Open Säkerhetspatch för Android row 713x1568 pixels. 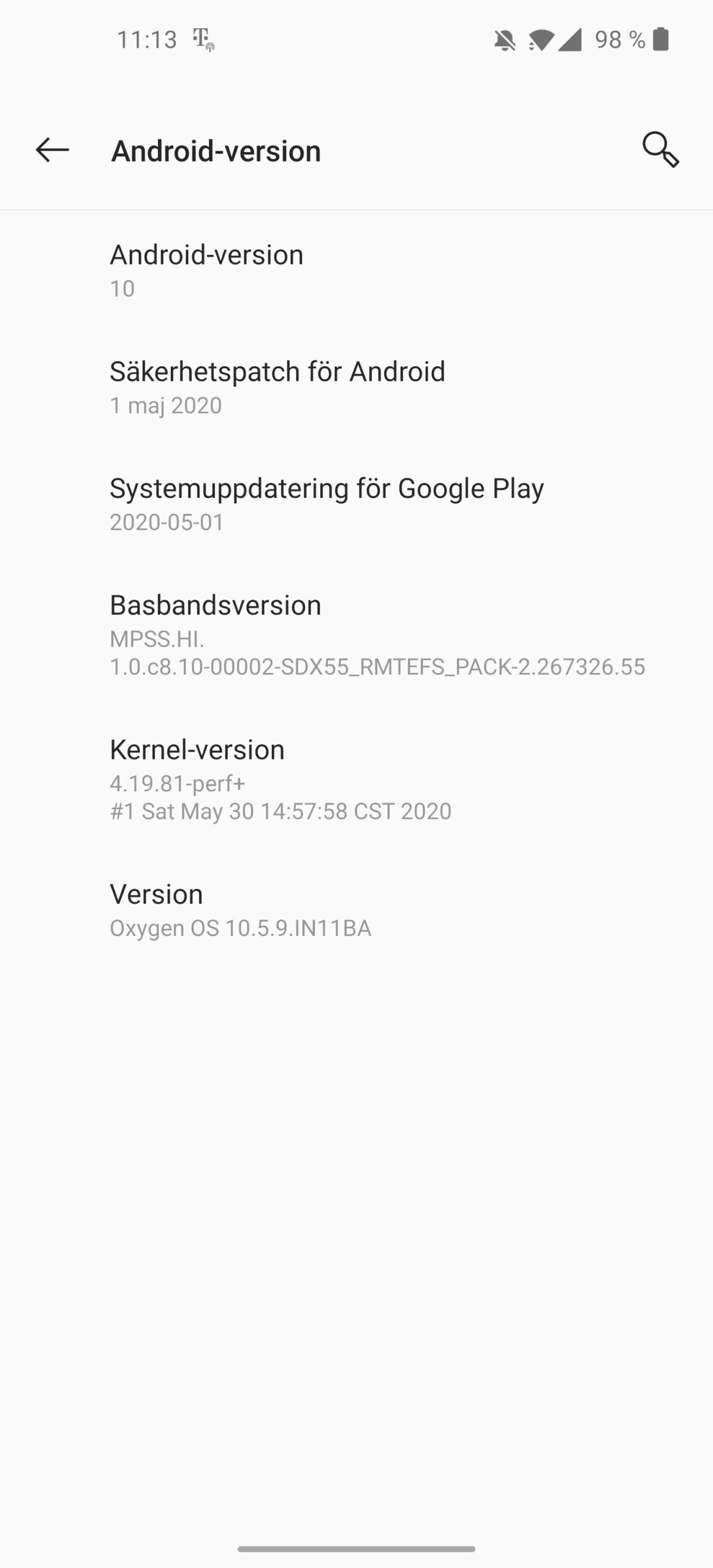pyautogui.click(x=356, y=387)
